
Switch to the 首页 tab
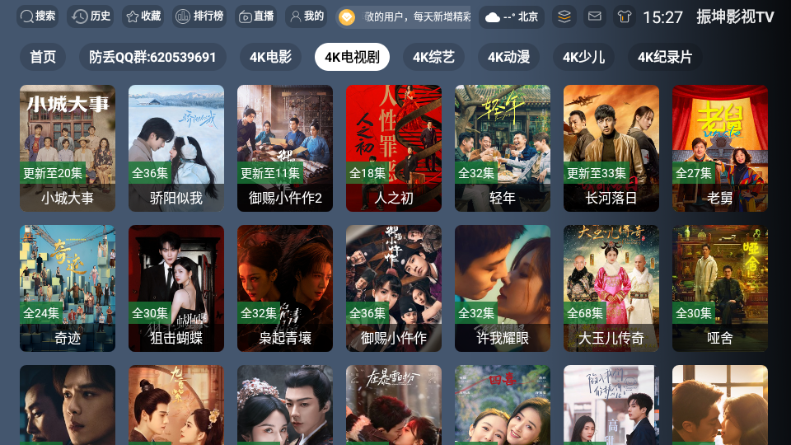tap(43, 57)
